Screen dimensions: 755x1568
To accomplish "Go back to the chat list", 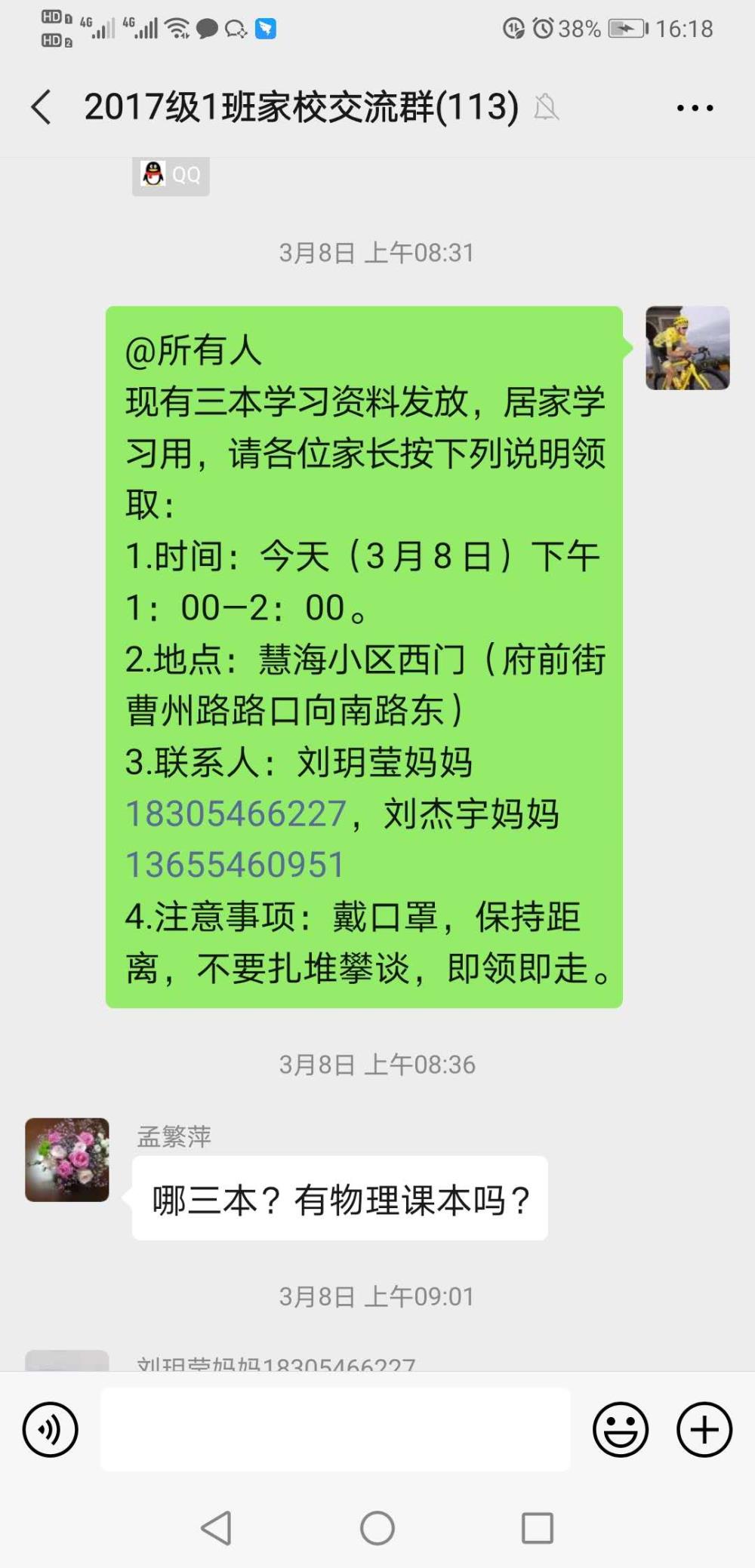I will (42, 106).
